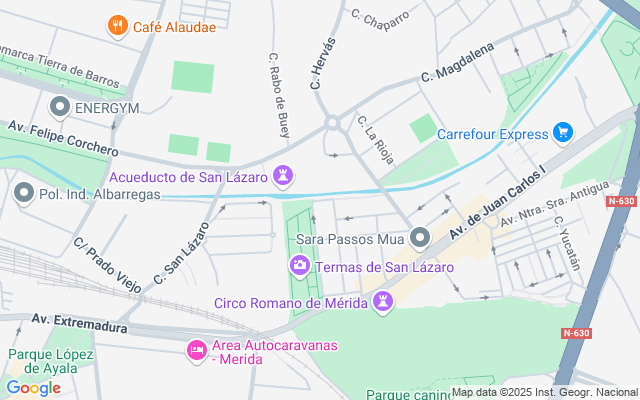
Task: Select the Carrefour Express shopping pin
Action: click(563, 134)
